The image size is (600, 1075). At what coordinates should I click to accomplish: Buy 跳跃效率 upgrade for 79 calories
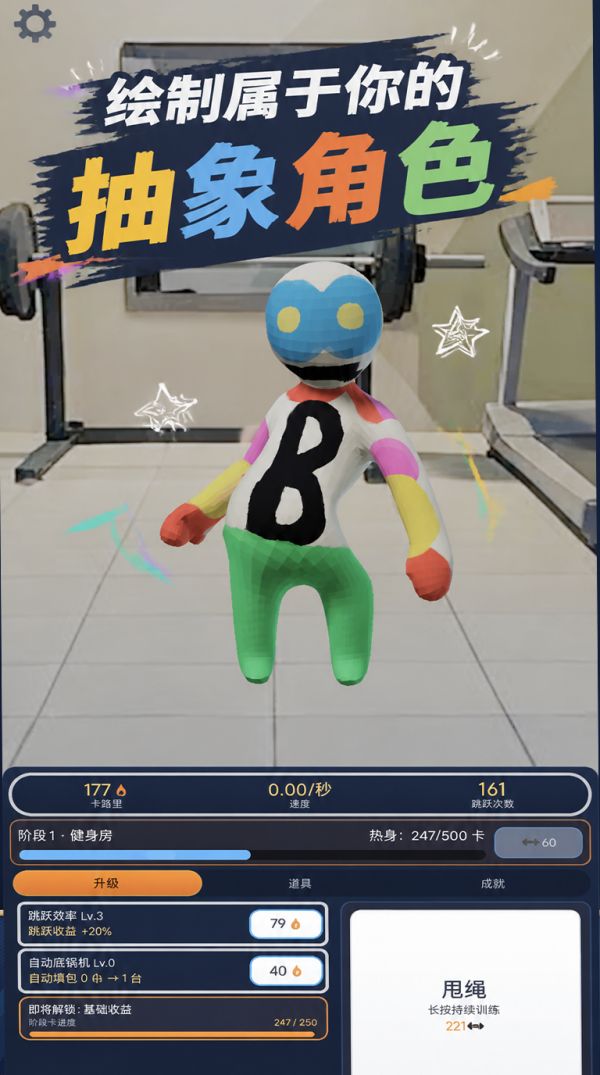pyautogui.click(x=286, y=923)
